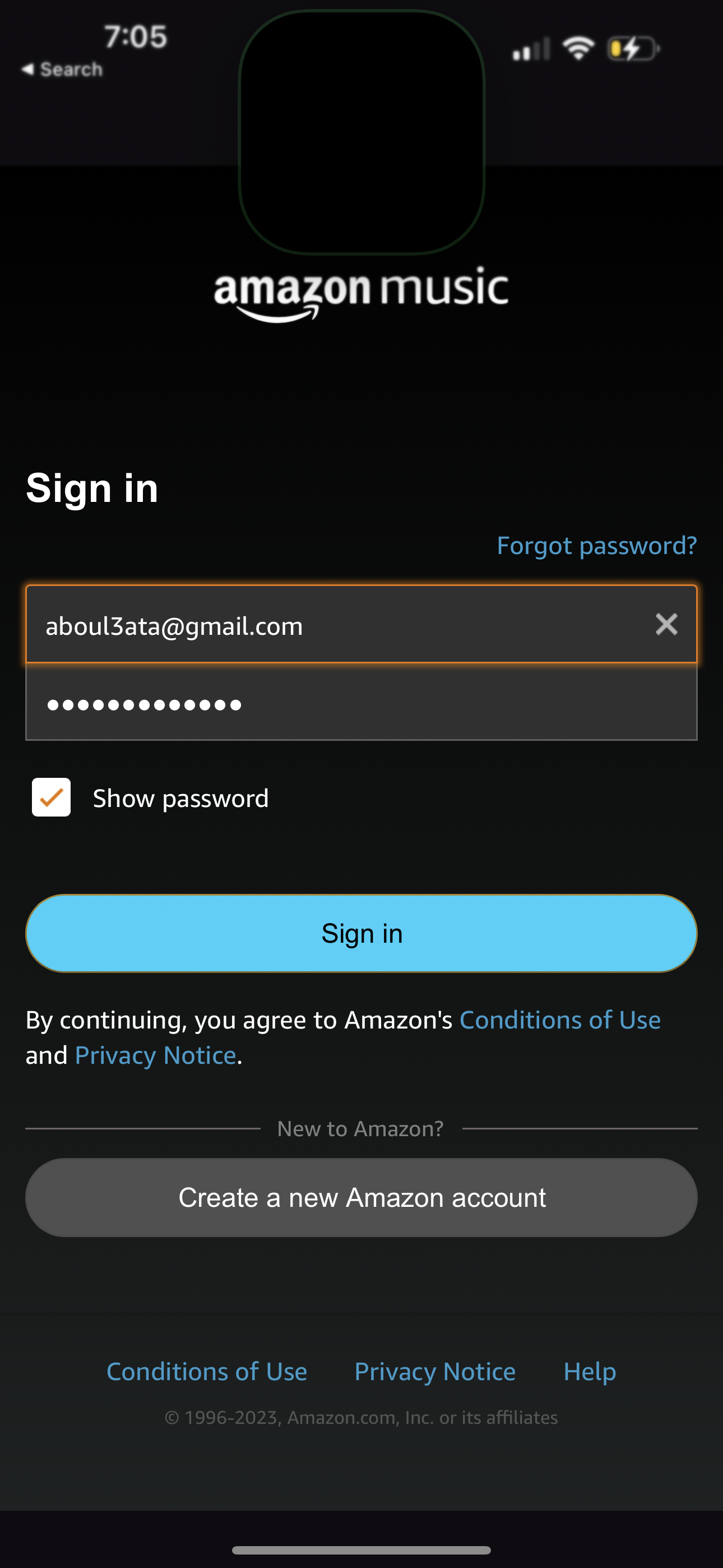Uncheck the Show password checkbox
This screenshot has height=1568, width=723.
point(52,797)
